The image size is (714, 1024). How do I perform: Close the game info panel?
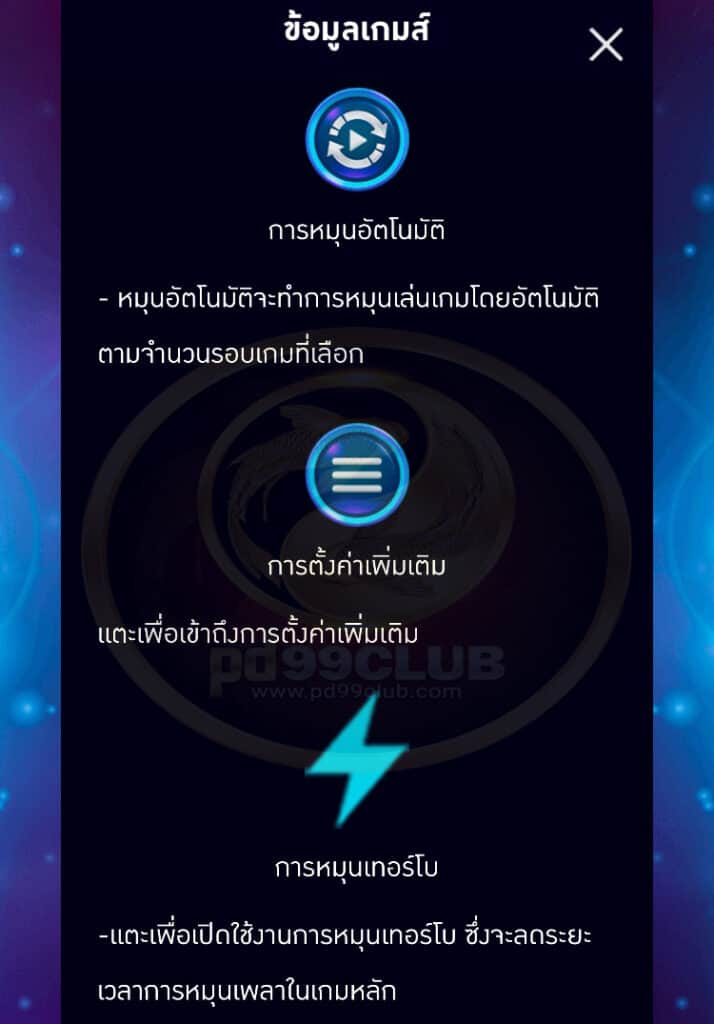coord(606,44)
